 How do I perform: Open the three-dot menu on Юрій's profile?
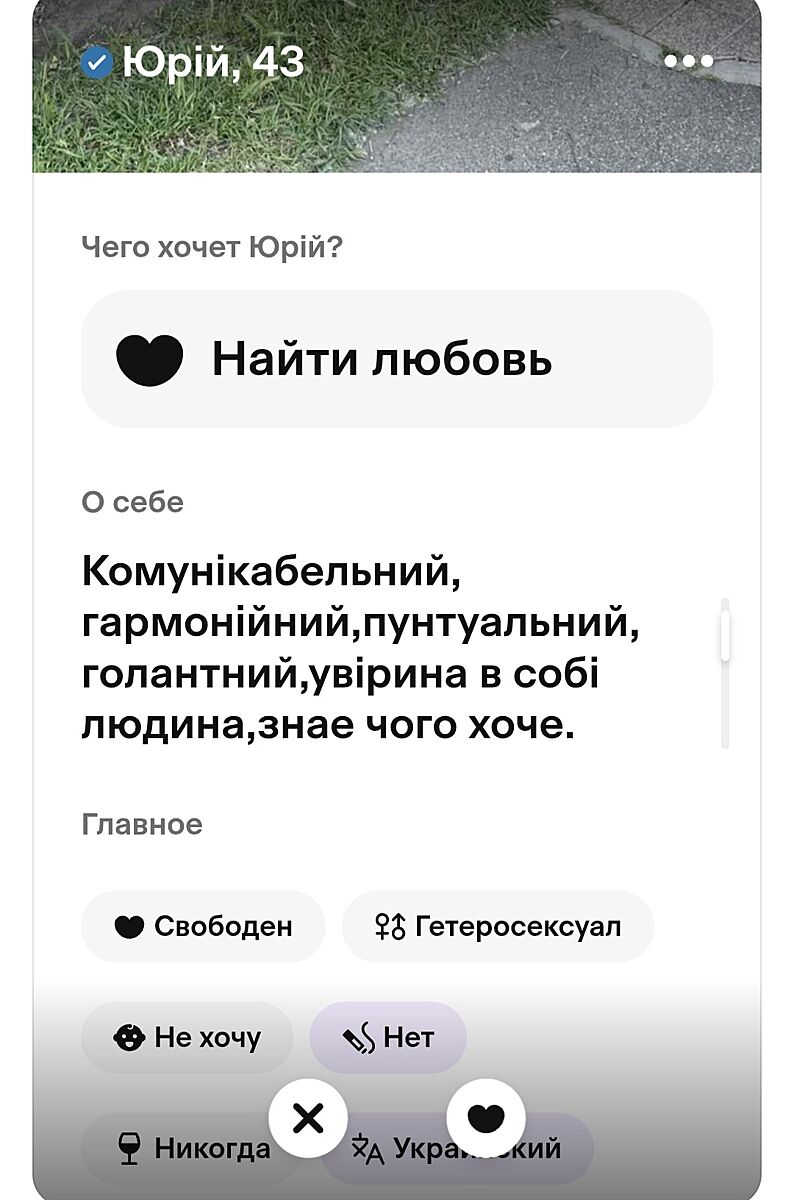(689, 62)
